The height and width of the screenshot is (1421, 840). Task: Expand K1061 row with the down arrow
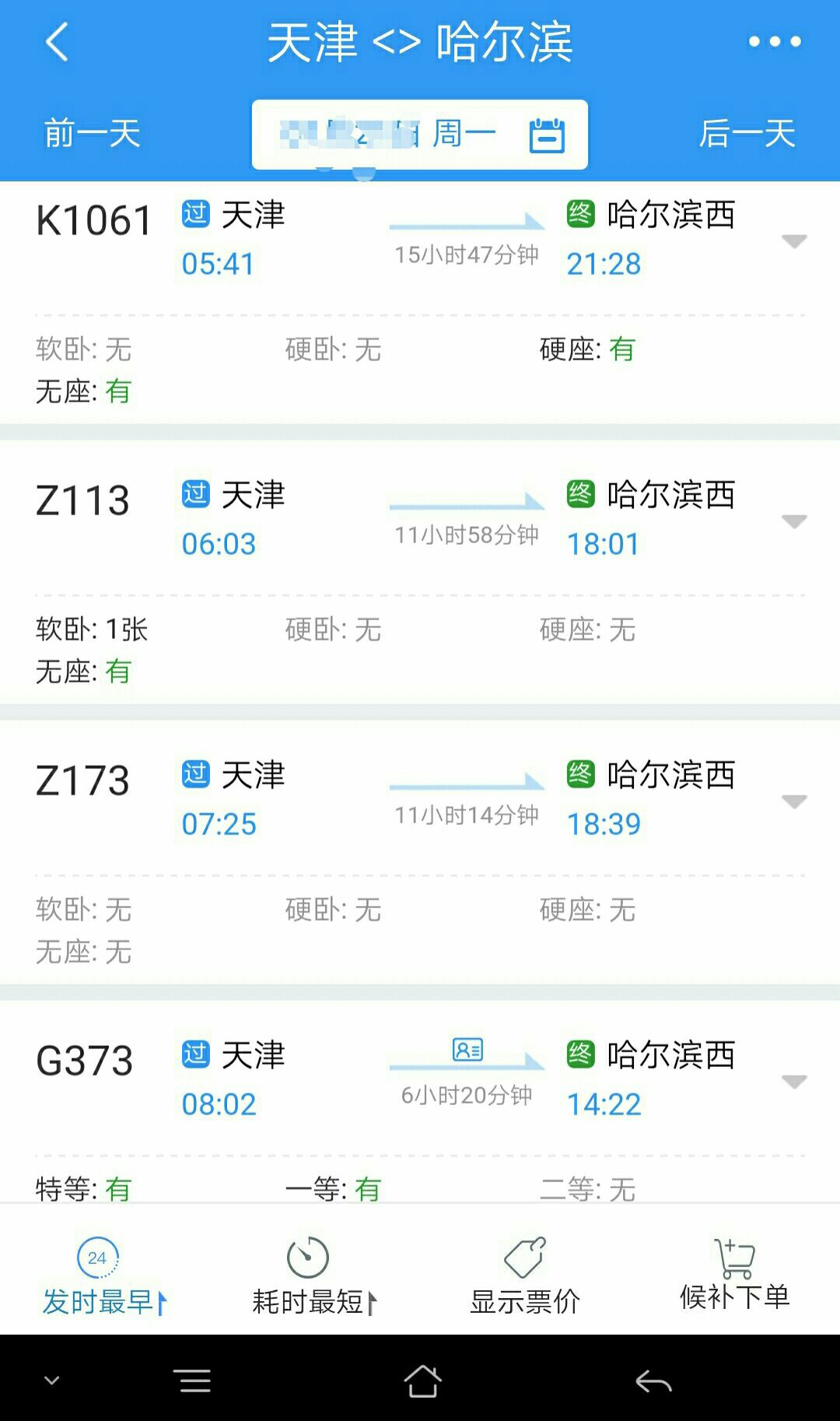[793, 241]
